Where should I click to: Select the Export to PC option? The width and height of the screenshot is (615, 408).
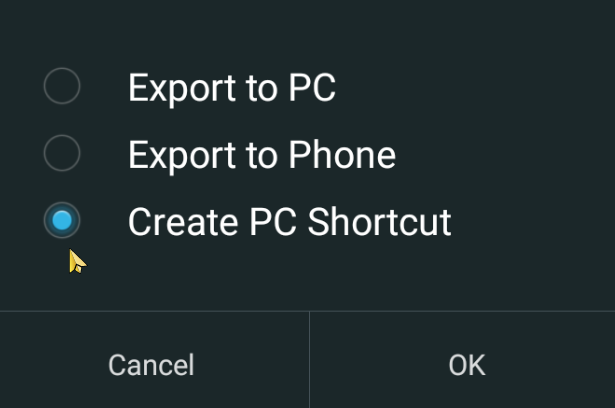point(62,88)
